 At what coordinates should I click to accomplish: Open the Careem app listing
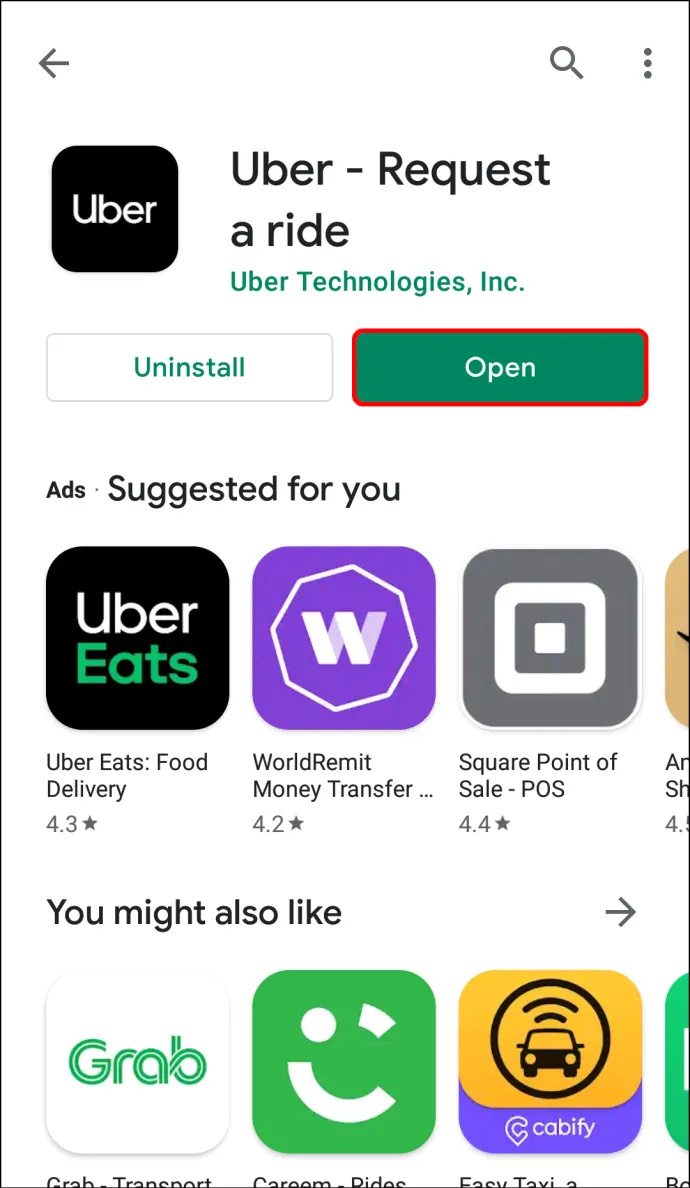pos(344,1062)
